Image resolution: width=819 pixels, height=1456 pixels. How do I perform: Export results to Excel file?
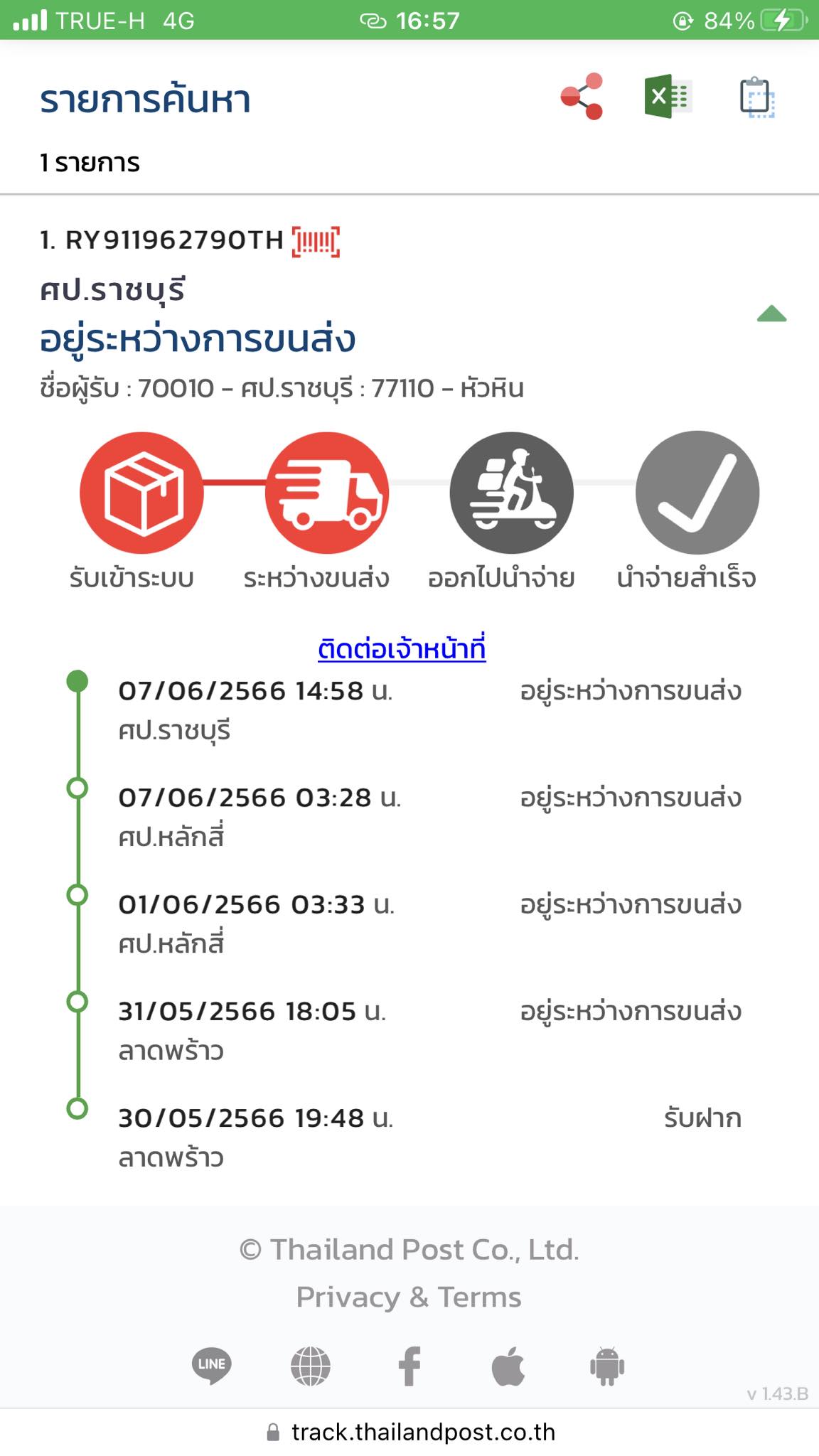668,97
